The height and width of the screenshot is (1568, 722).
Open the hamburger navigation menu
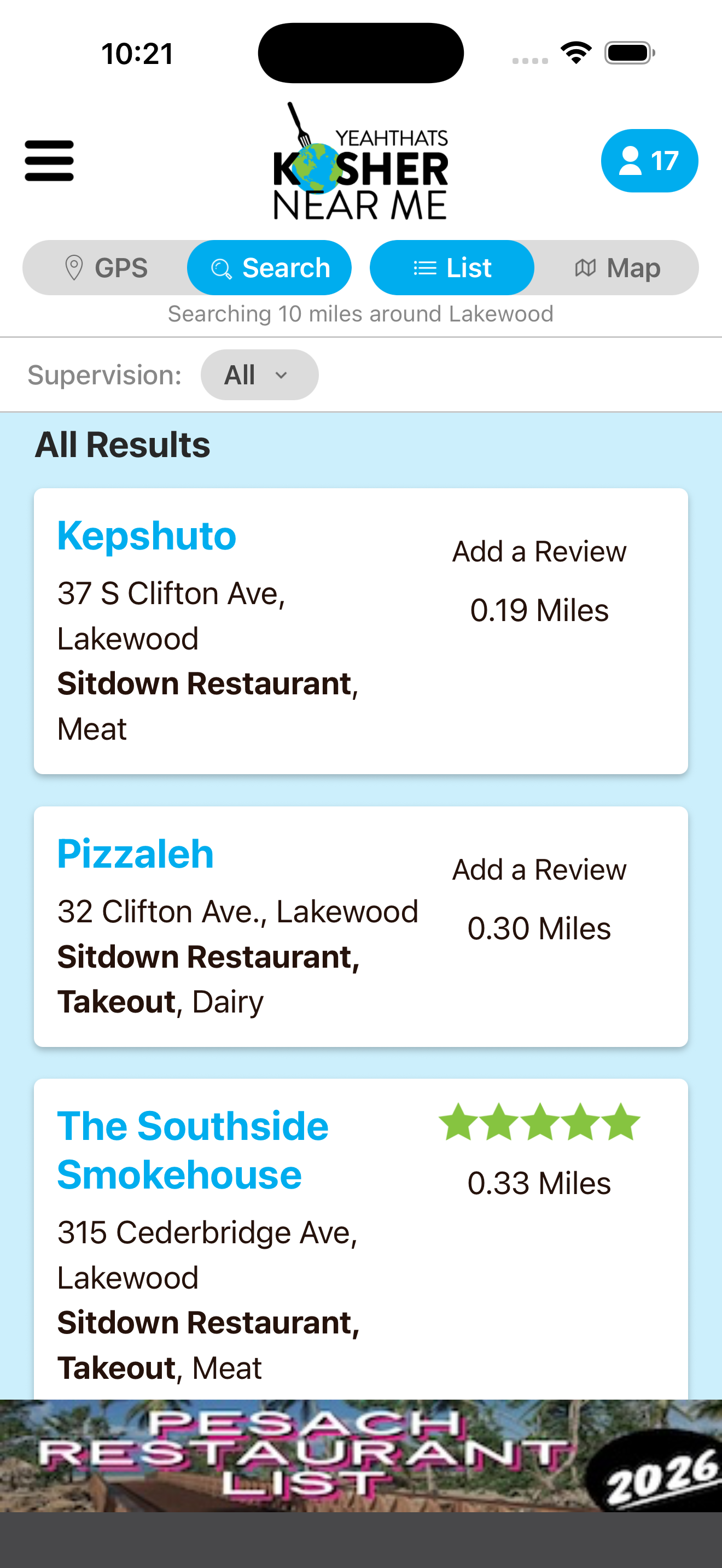coord(49,160)
